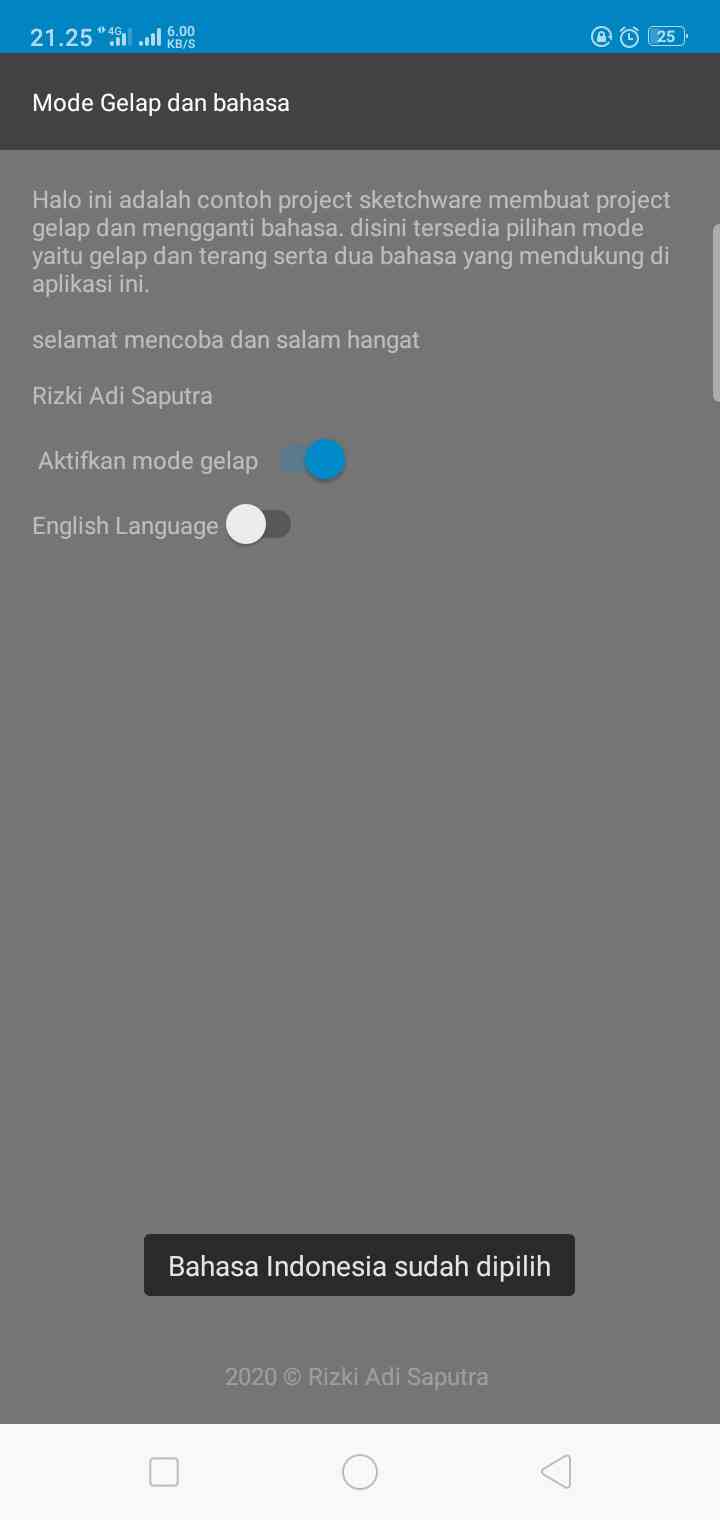Open the recent apps overview

[x=164, y=1471]
